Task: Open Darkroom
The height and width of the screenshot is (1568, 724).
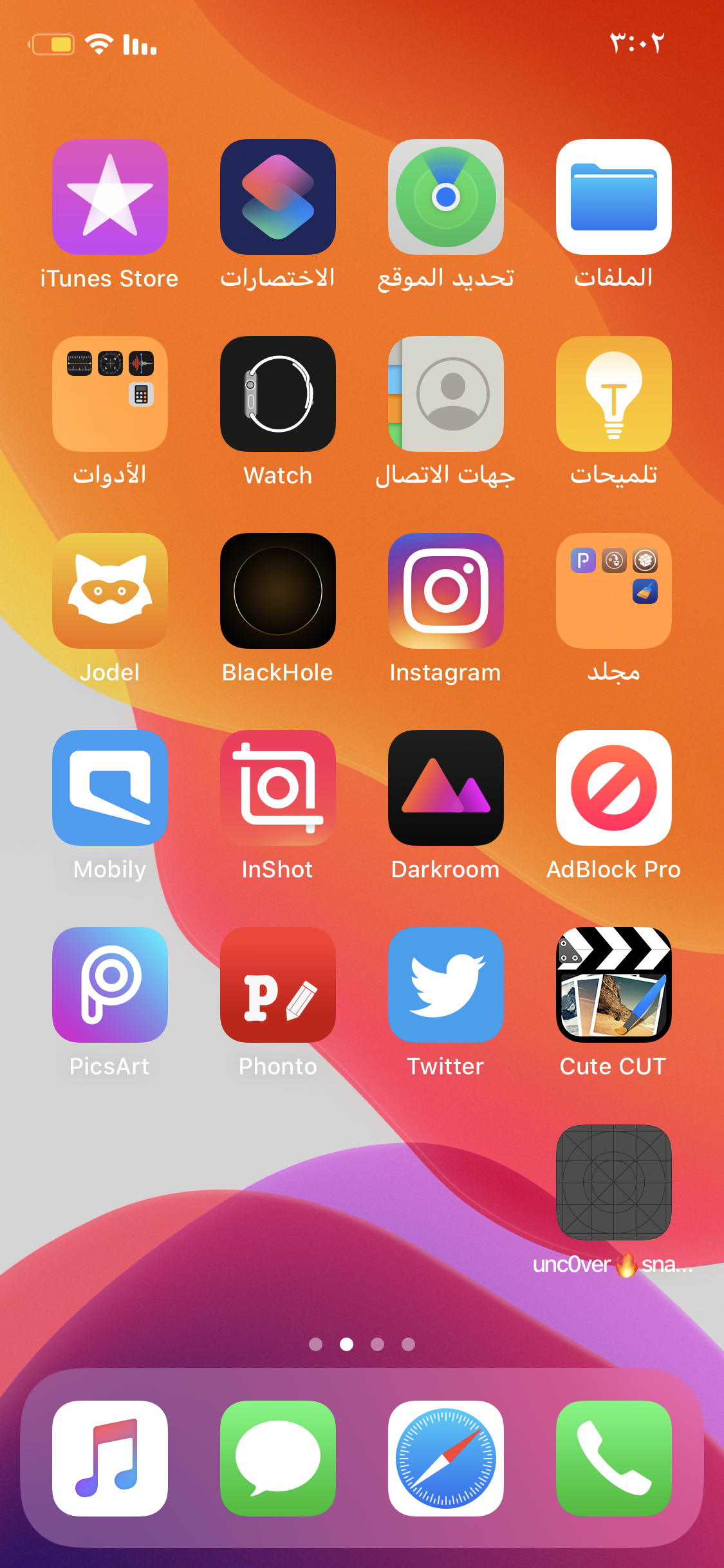Action: click(x=446, y=788)
